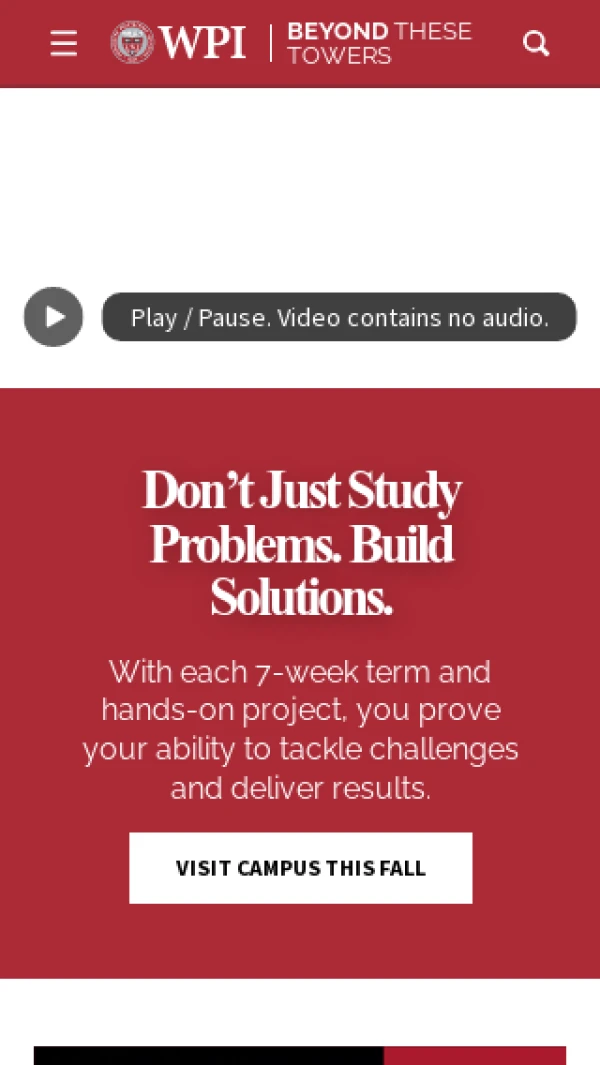Open the site search
Screen dimensions: 600x1065
pos(536,43)
